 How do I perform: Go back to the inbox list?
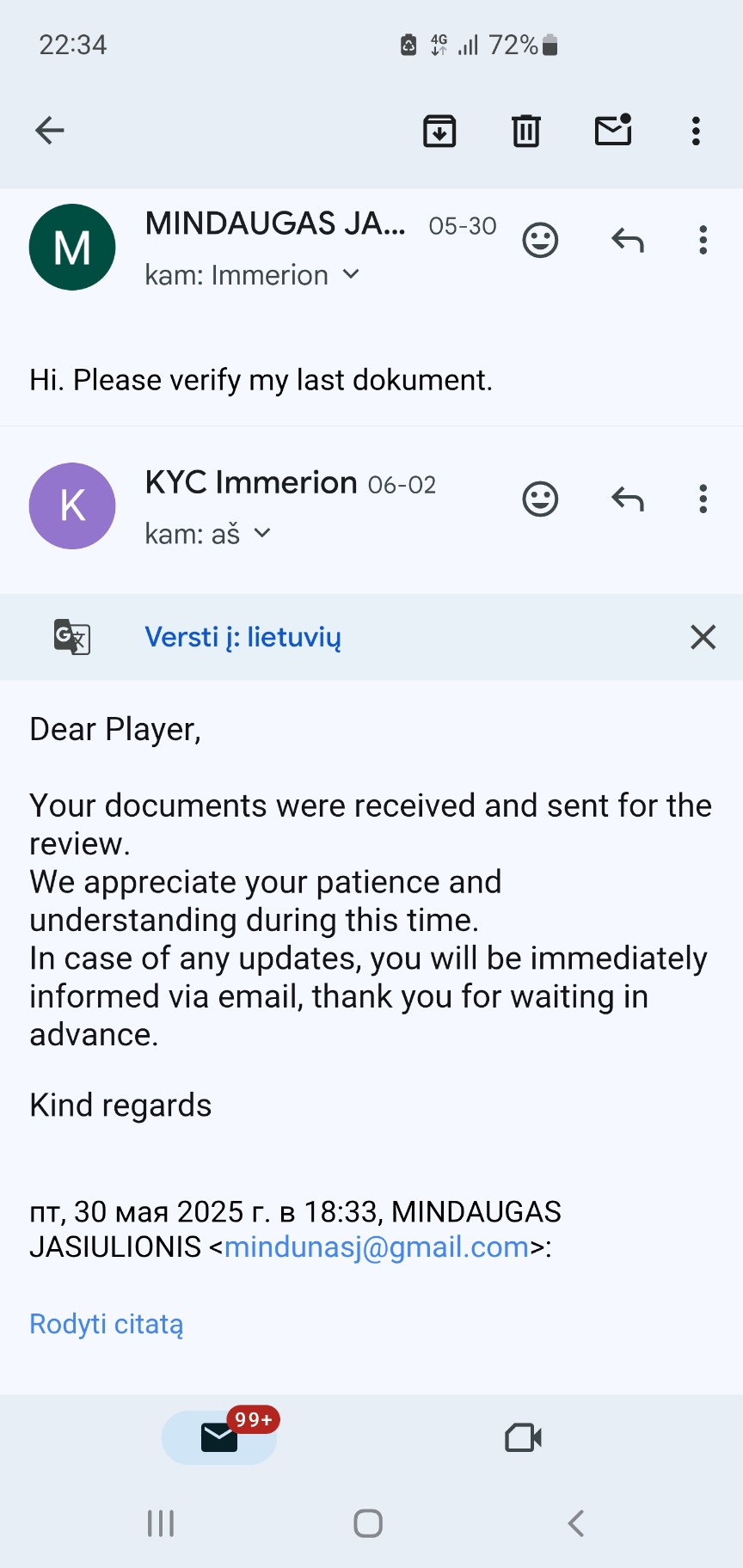[50, 131]
